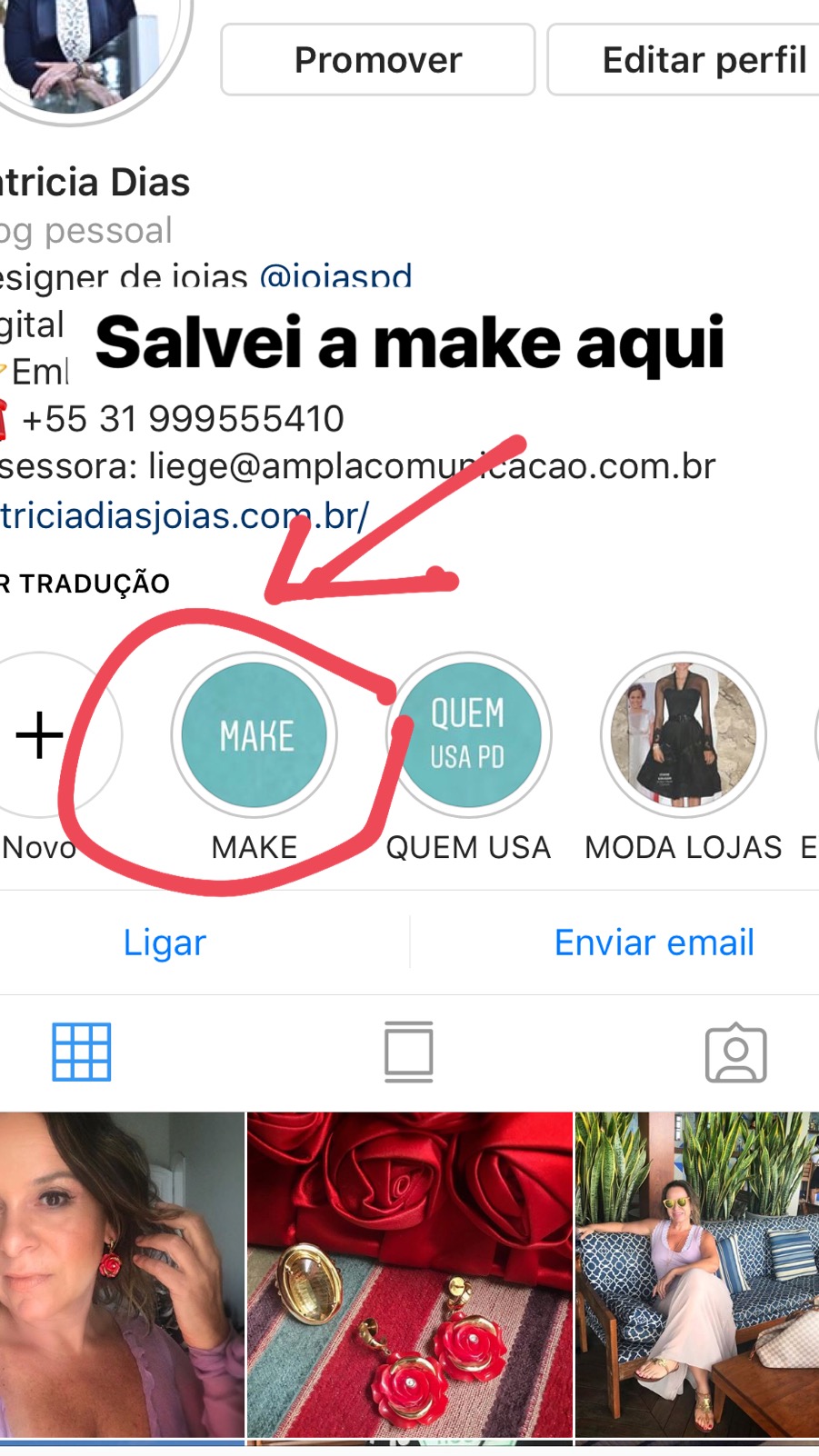The image size is (819, 1456).
Task: Add a new highlight with Novo
Action: pyautogui.click(x=41, y=734)
